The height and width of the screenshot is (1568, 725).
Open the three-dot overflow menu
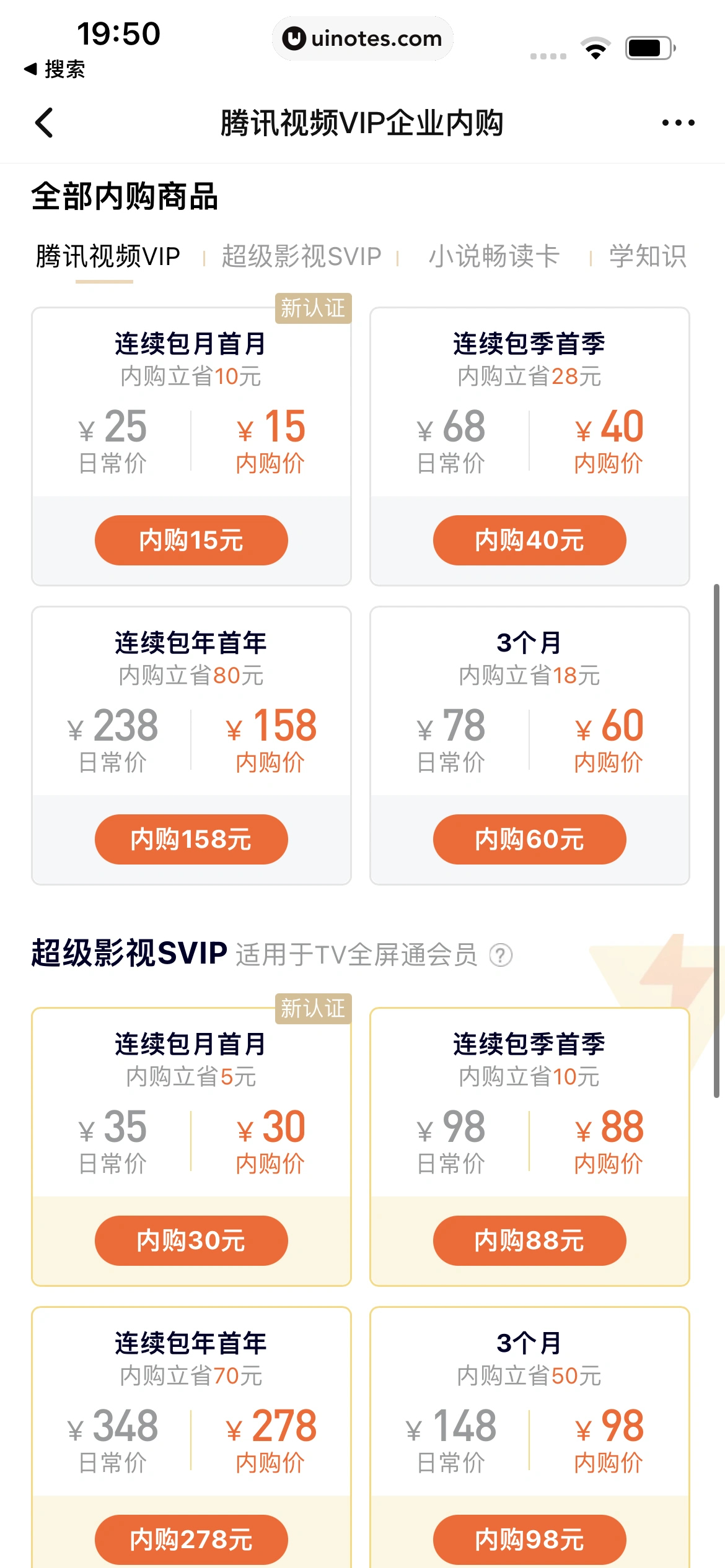(678, 123)
